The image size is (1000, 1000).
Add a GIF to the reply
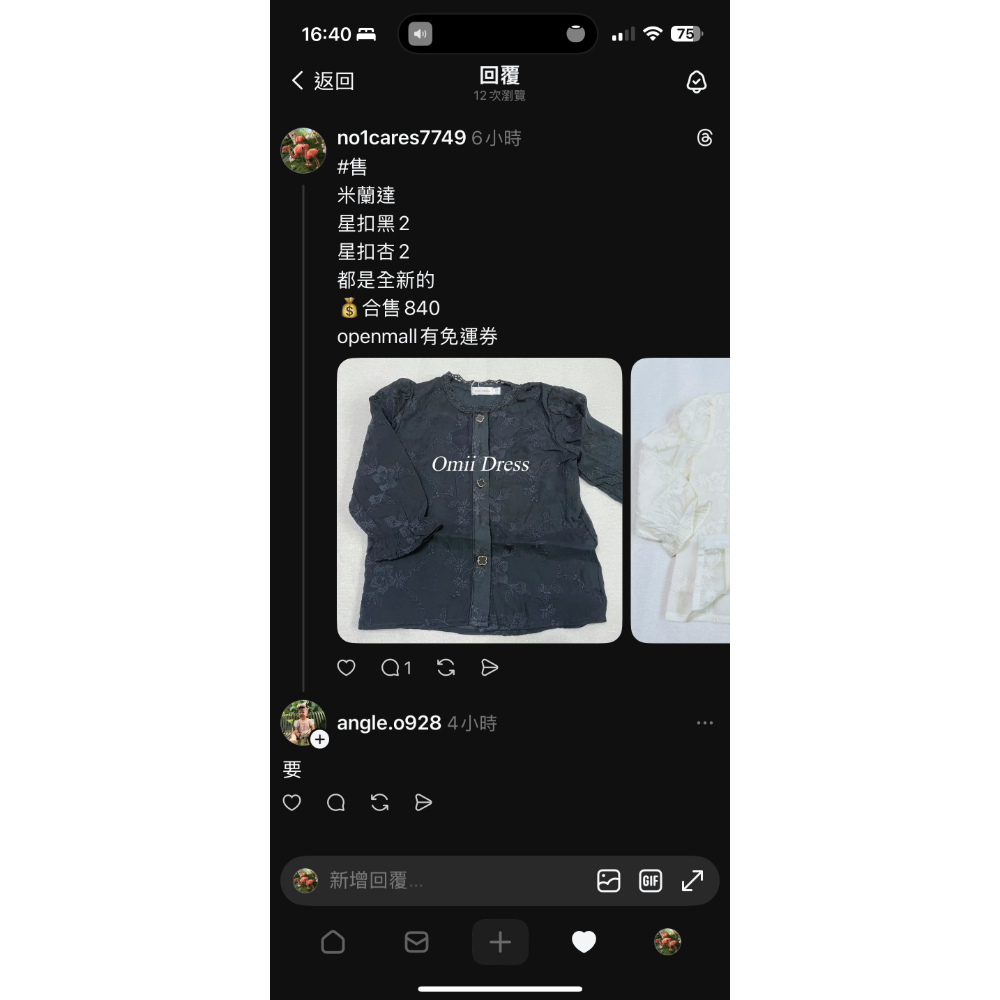[x=650, y=881]
